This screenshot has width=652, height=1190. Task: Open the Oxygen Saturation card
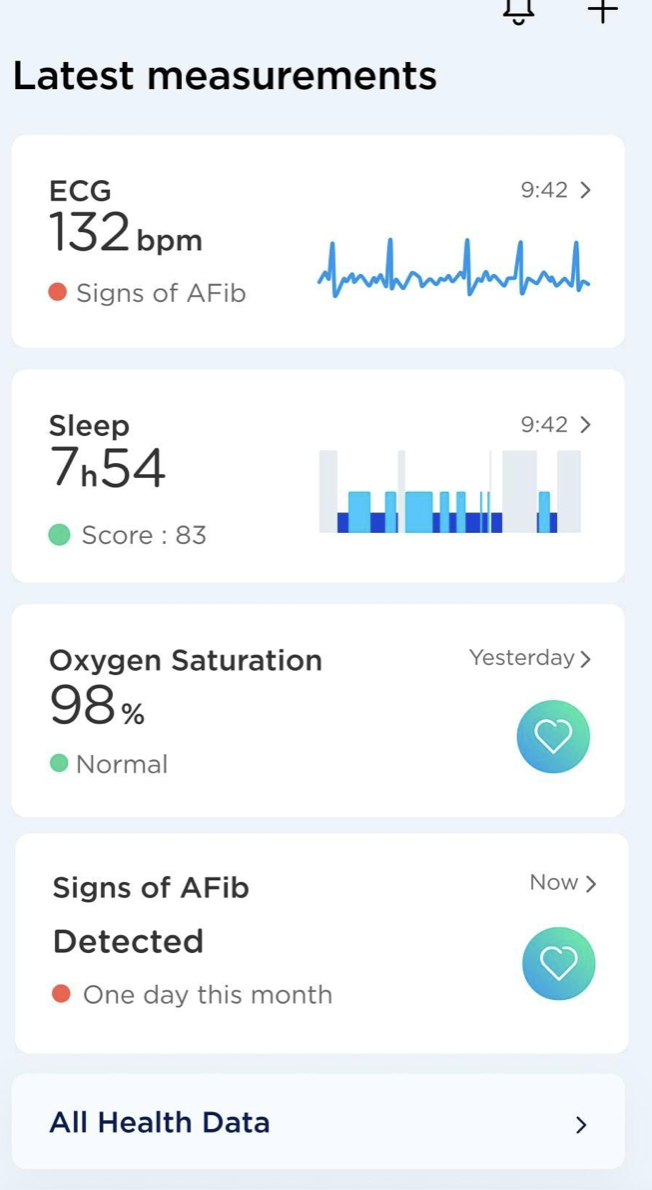(x=318, y=710)
